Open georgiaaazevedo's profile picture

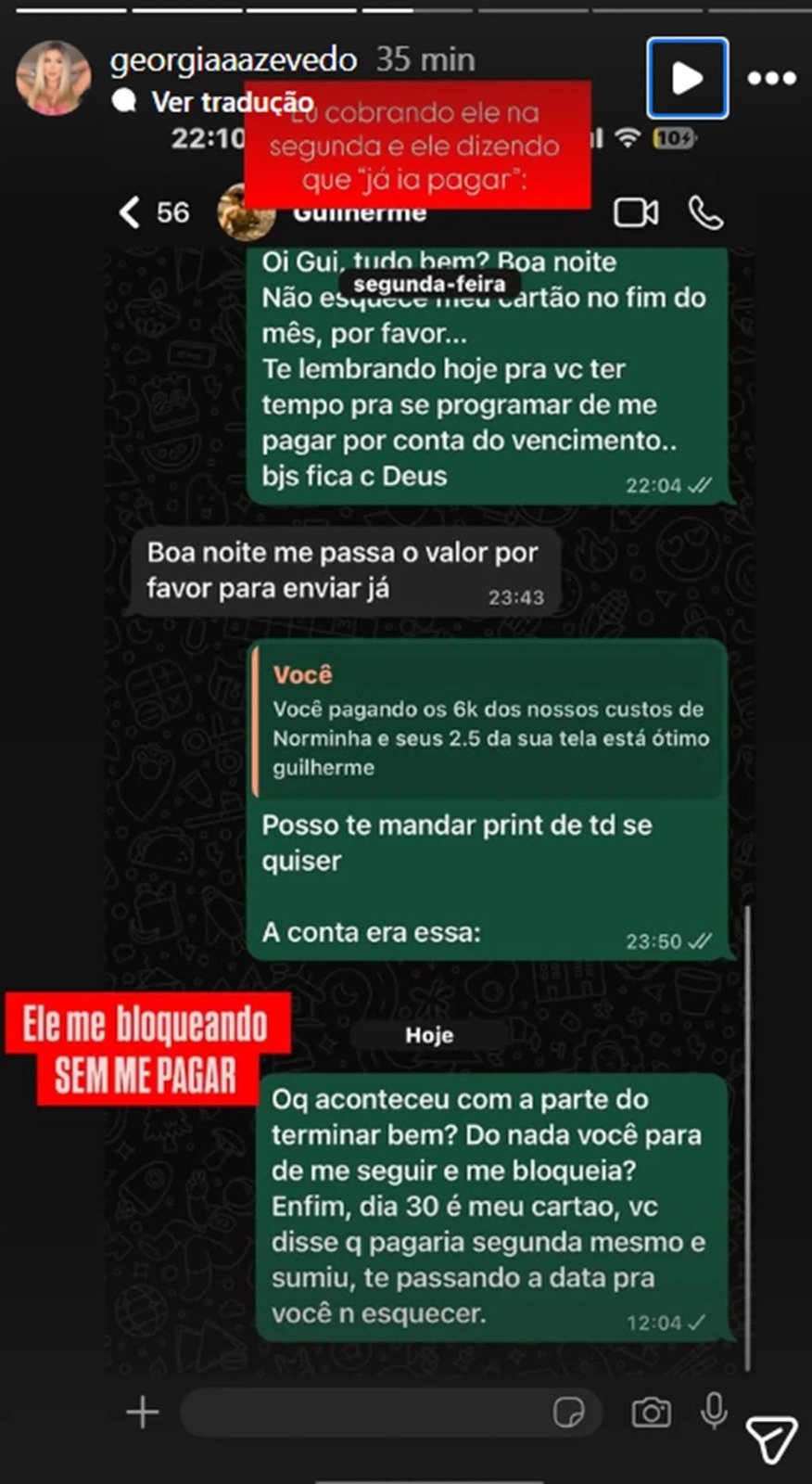point(53,78)
